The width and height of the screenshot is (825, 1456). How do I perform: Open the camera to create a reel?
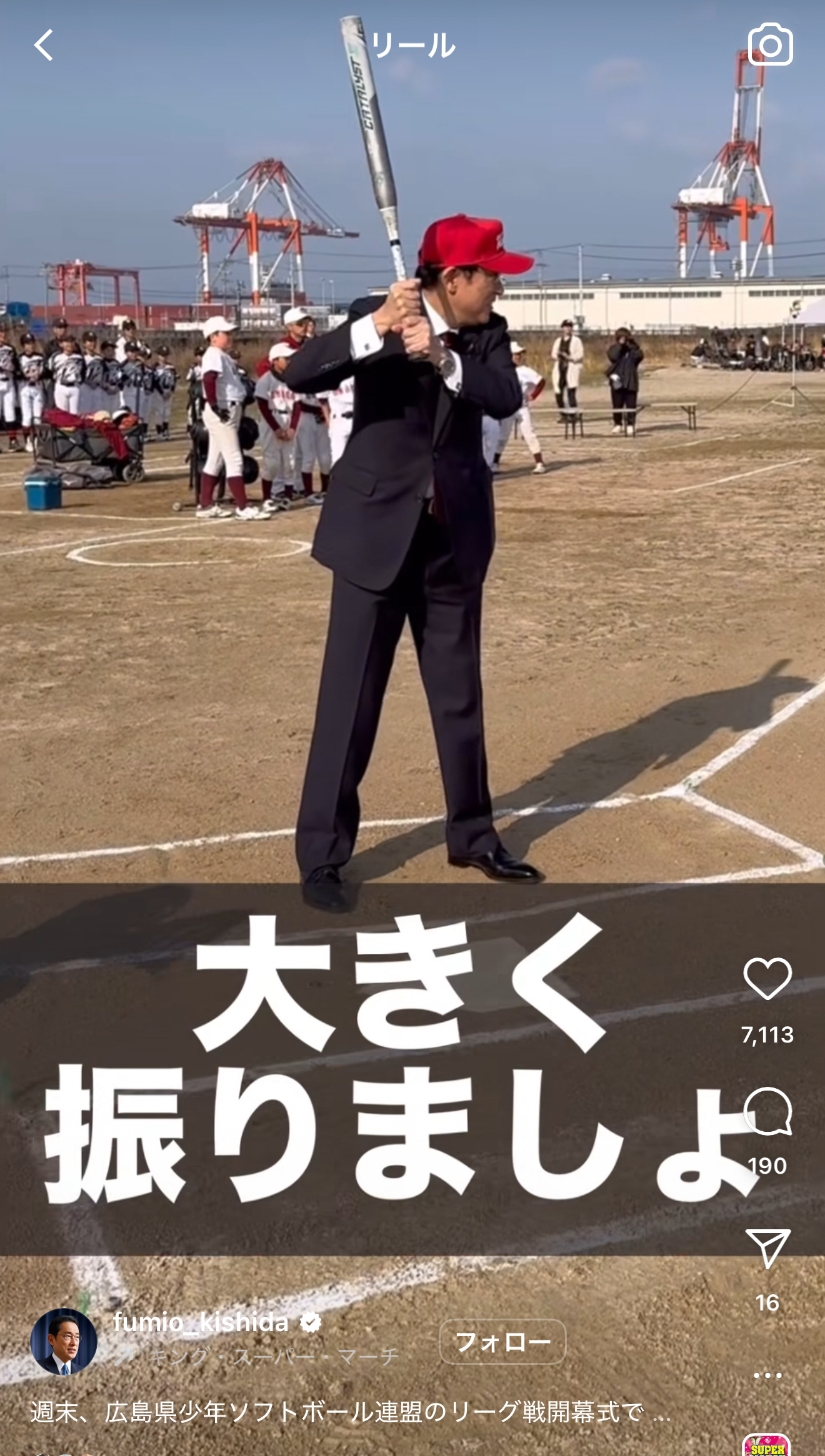pyautogui.click(x=770, y=45)
